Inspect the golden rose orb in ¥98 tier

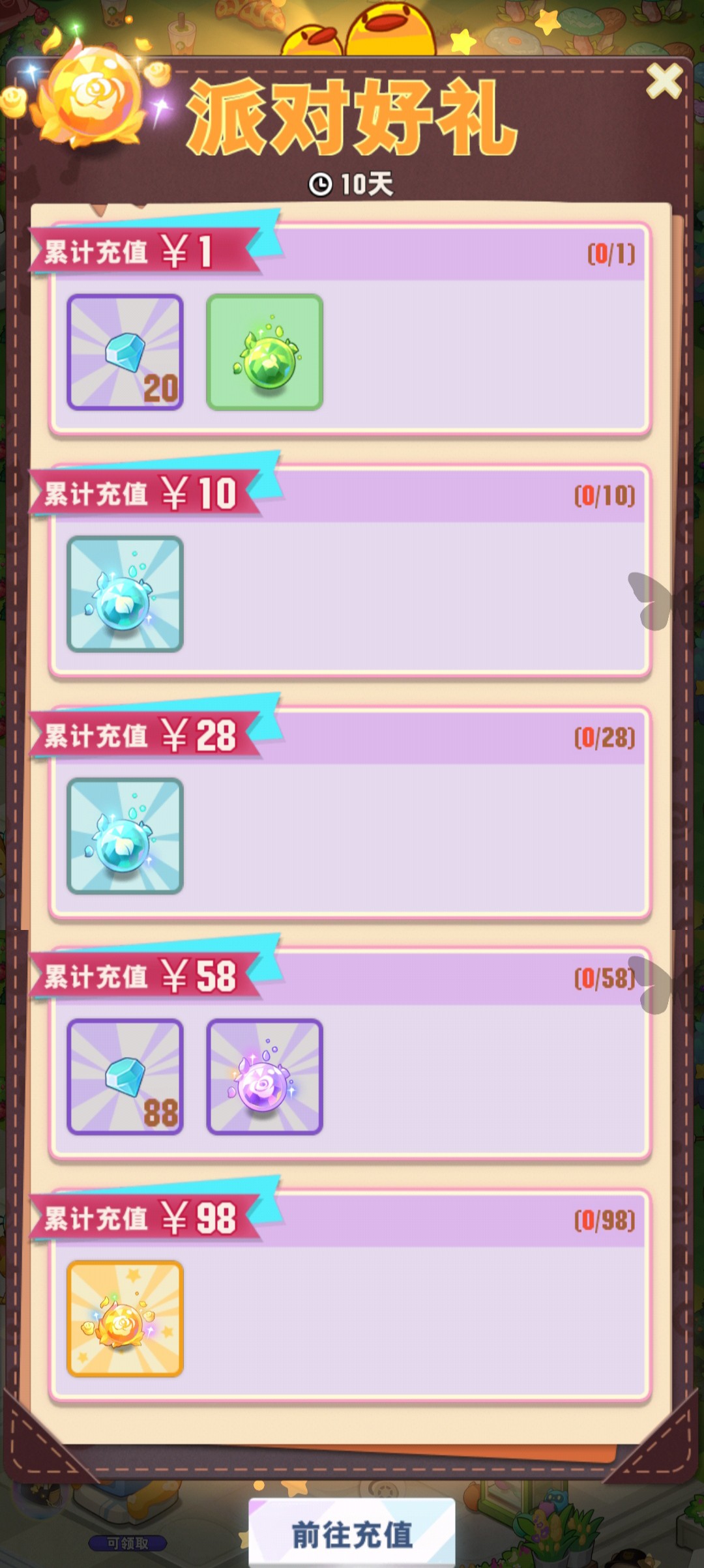125,1318
